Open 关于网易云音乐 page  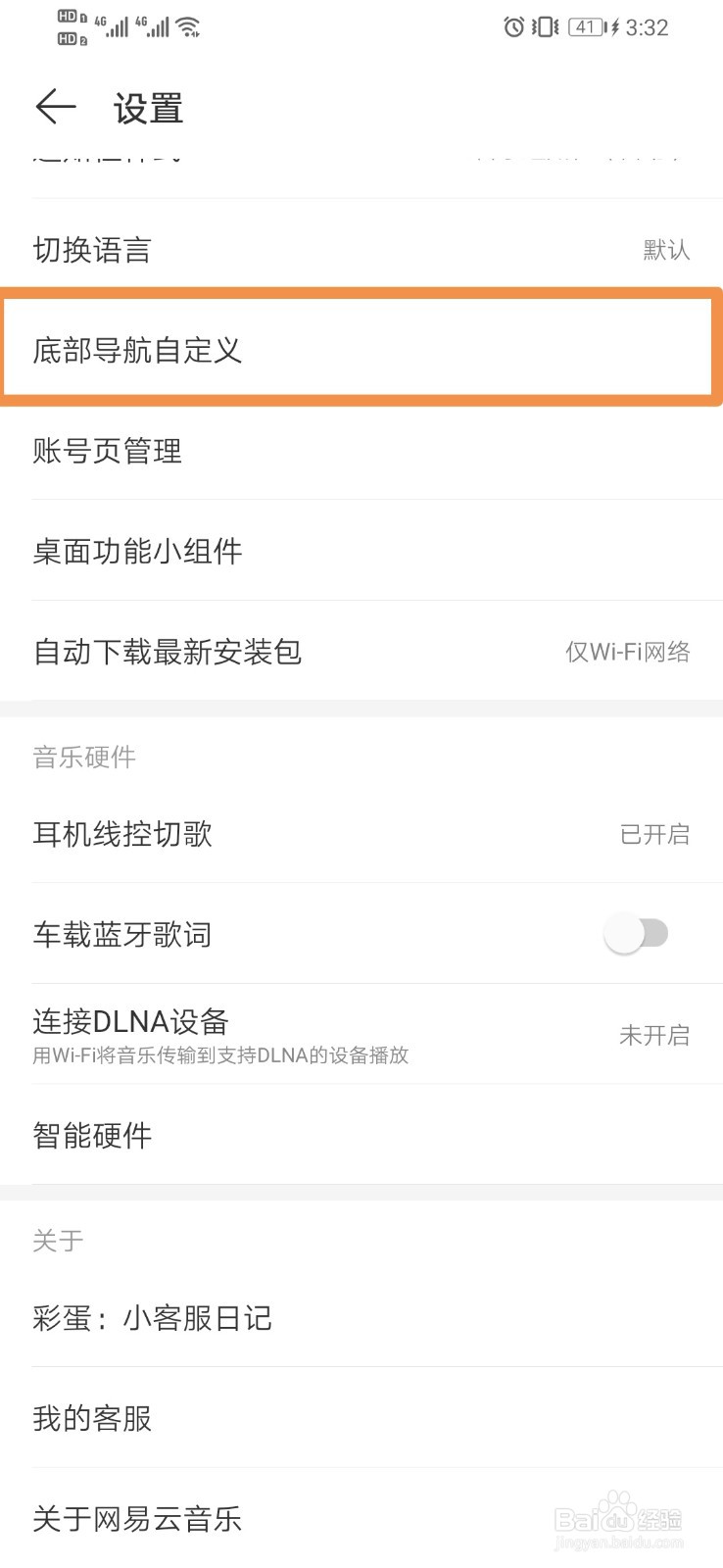point(361,1519)
